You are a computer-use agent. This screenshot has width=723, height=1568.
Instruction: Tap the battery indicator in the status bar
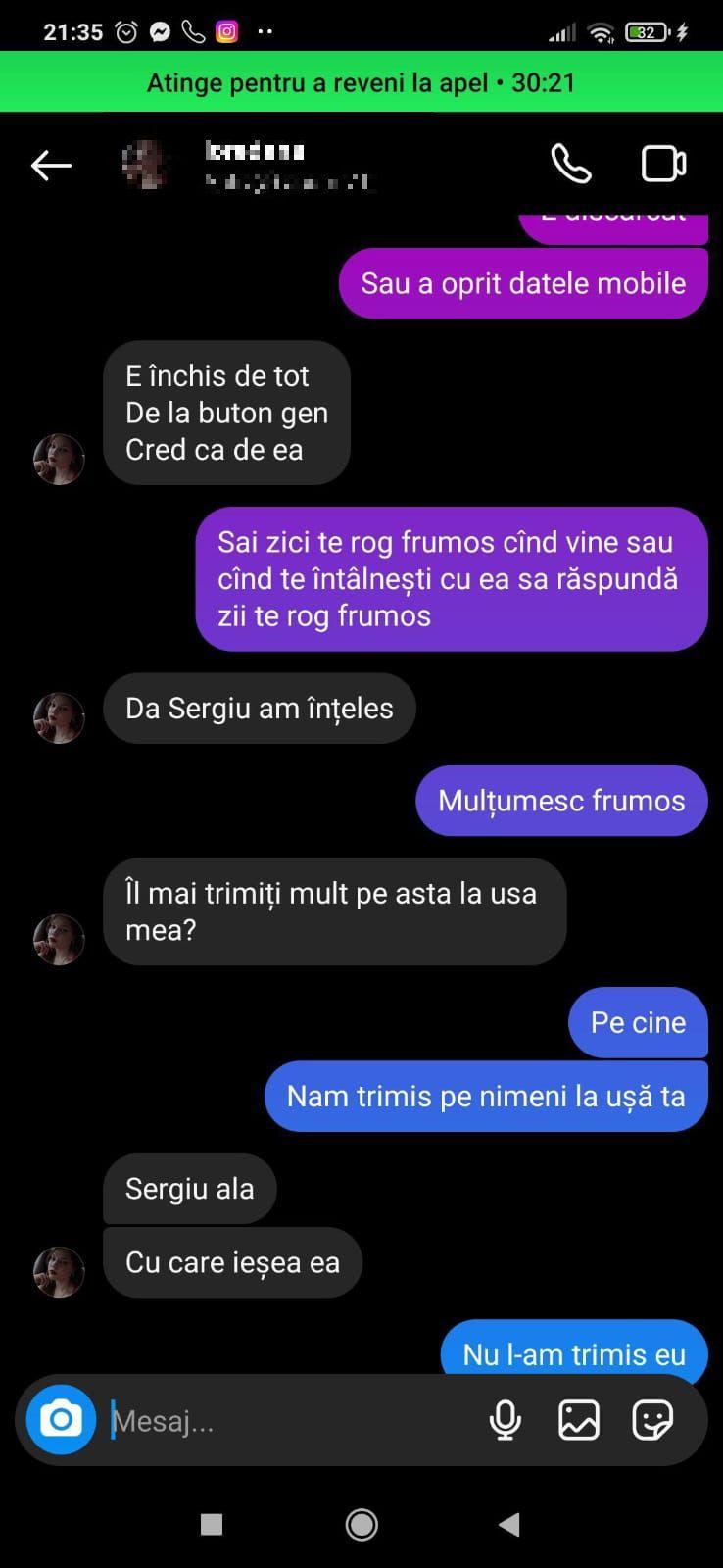[x=648, y=30]
